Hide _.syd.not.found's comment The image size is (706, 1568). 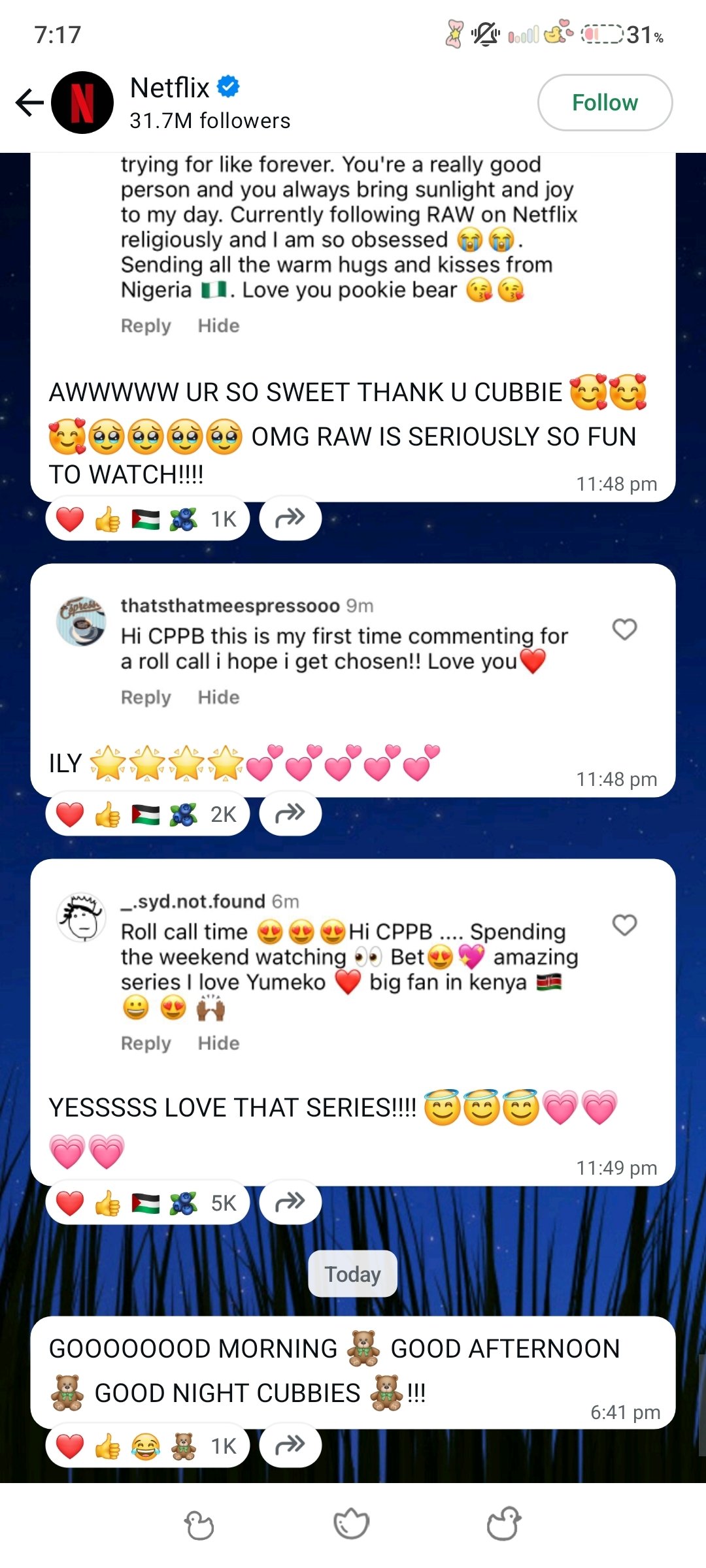click(218, 1043)
